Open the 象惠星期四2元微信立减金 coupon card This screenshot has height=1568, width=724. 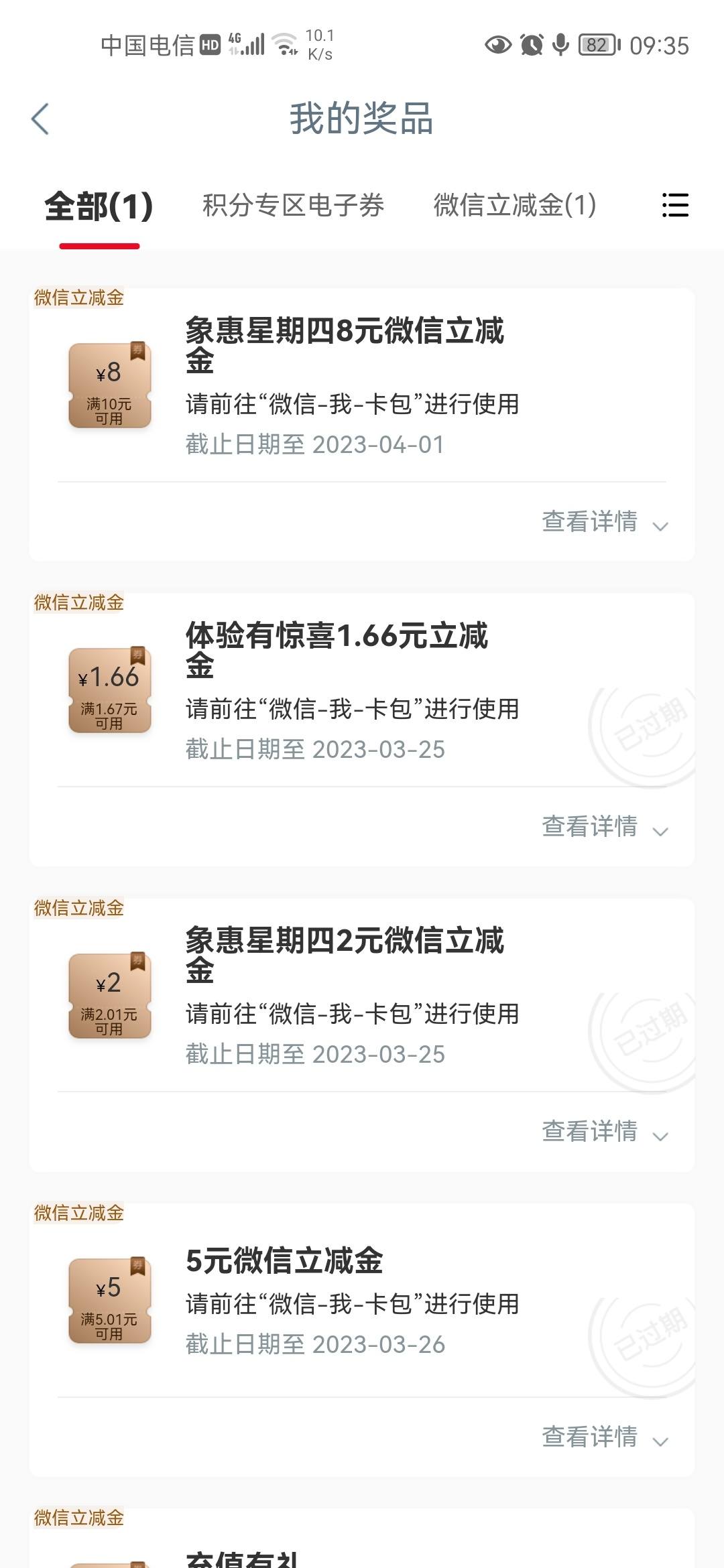pyautogui.click(x=362, y=995)
